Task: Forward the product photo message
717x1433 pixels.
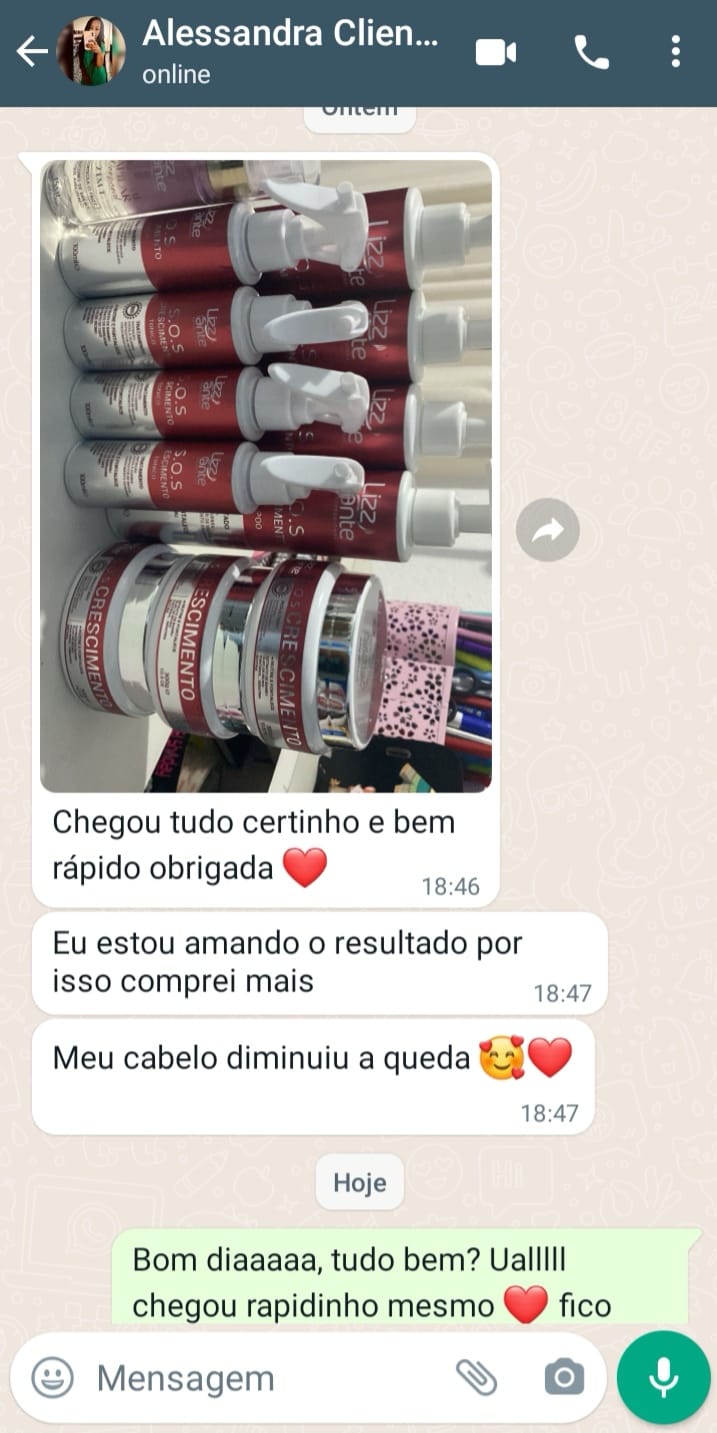Action: pos(548,529)
